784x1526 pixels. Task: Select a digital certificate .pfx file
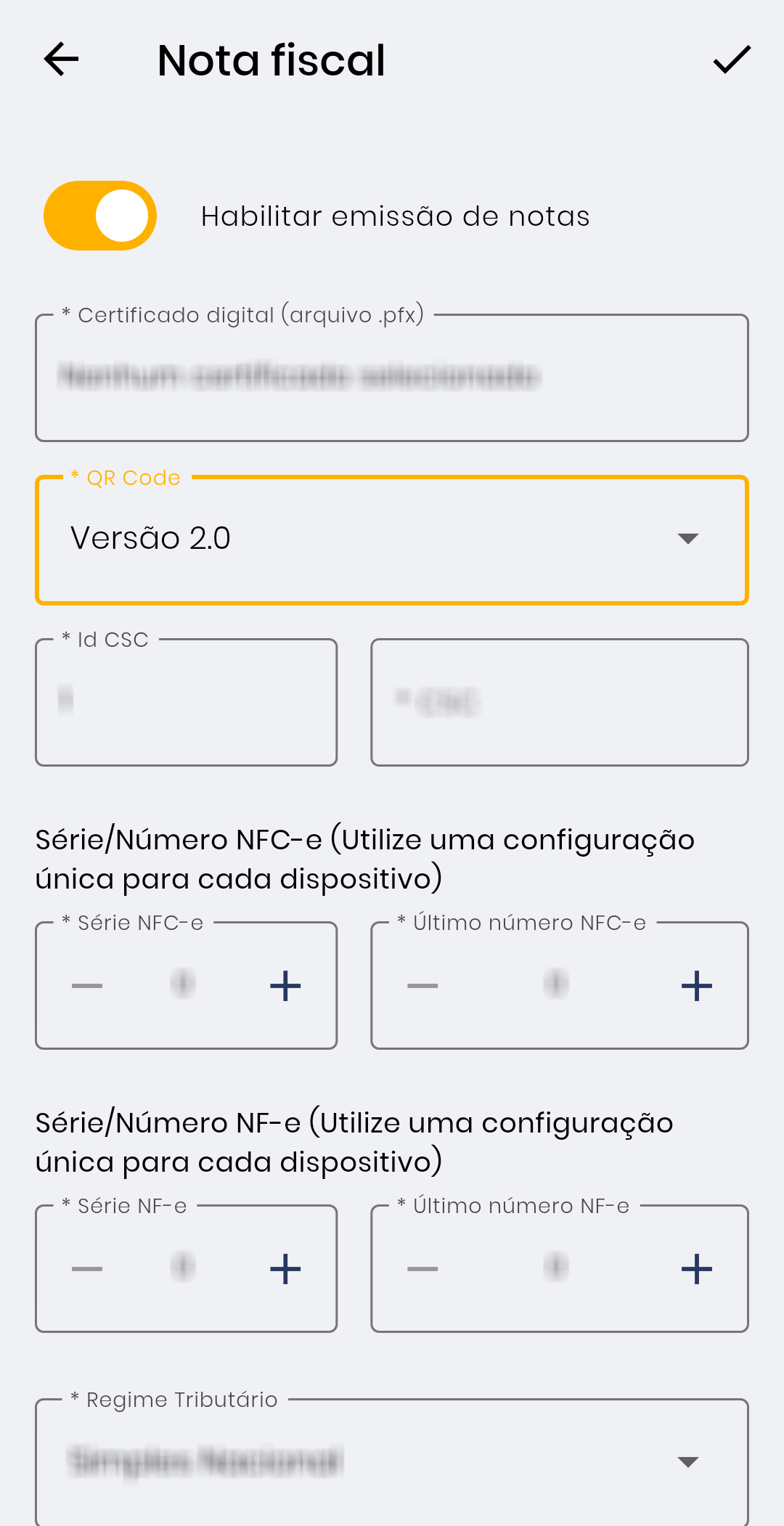coord(392,378)
